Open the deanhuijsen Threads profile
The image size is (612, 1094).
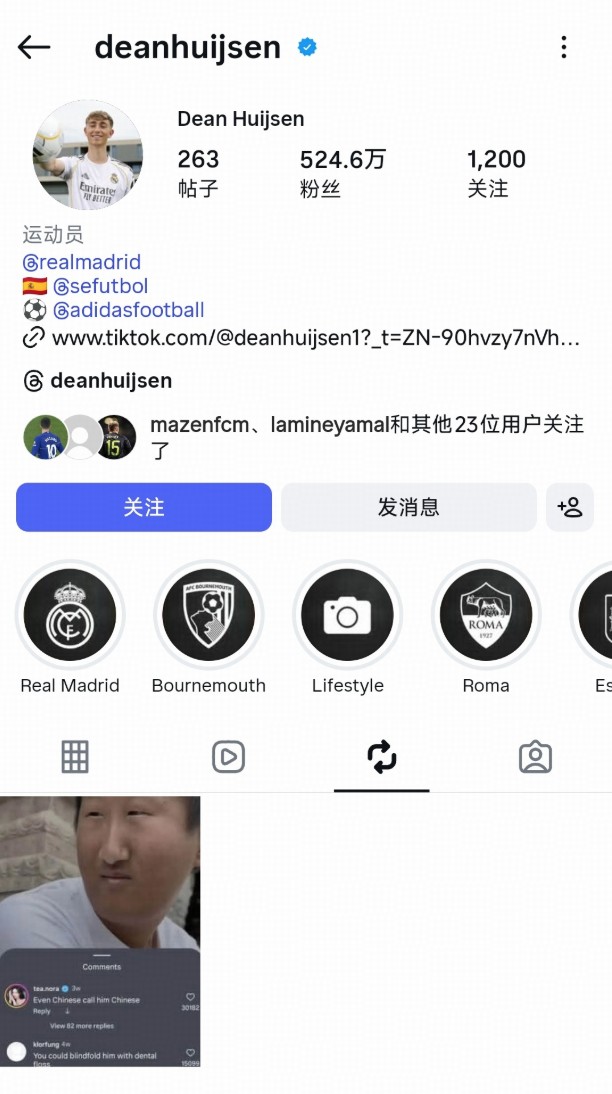coord(110,380)
